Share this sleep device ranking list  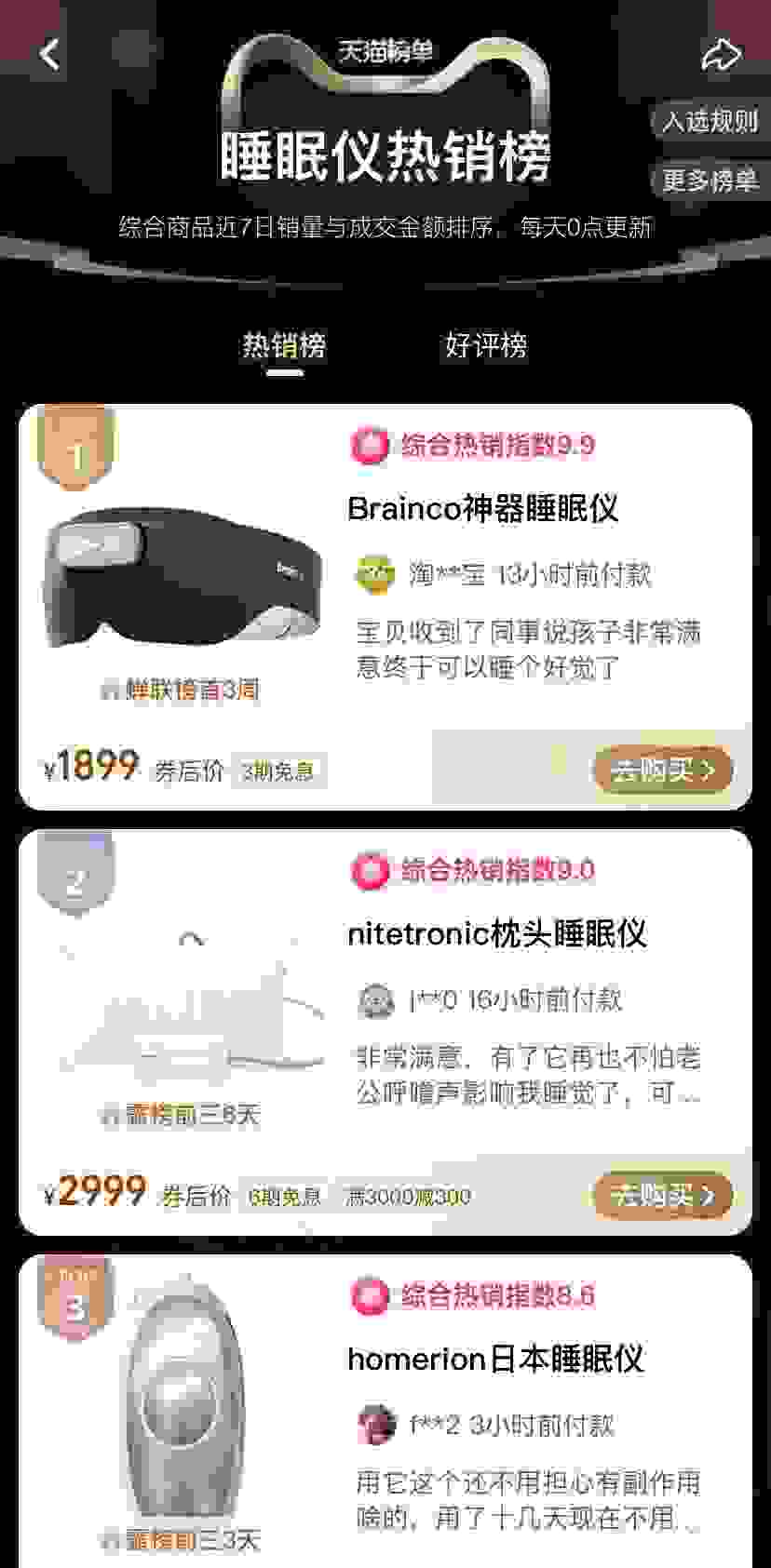pyautogui.click(x=720, y=55)
